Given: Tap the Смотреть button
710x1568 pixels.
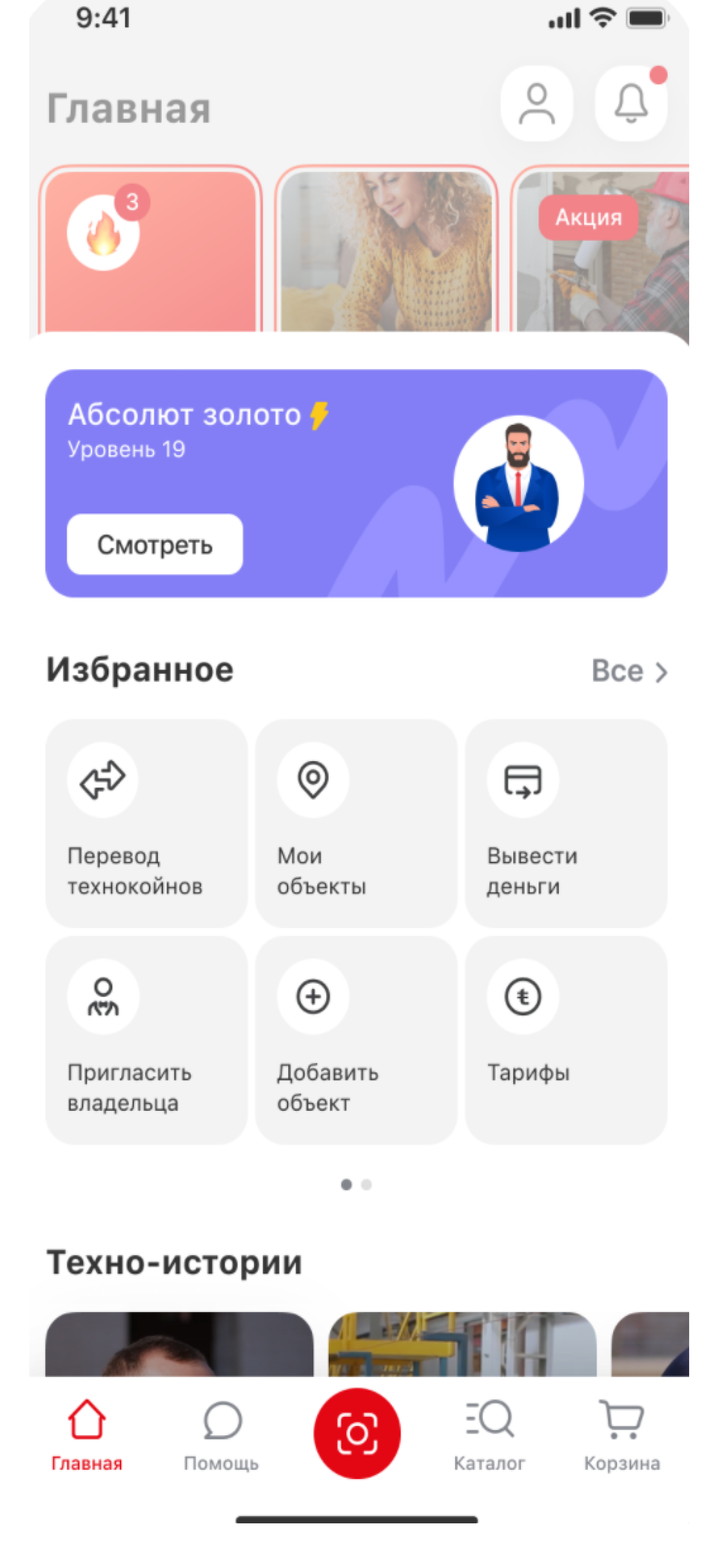Looking at the screenshot, I should pyautogui.click(x=155, y=544).
